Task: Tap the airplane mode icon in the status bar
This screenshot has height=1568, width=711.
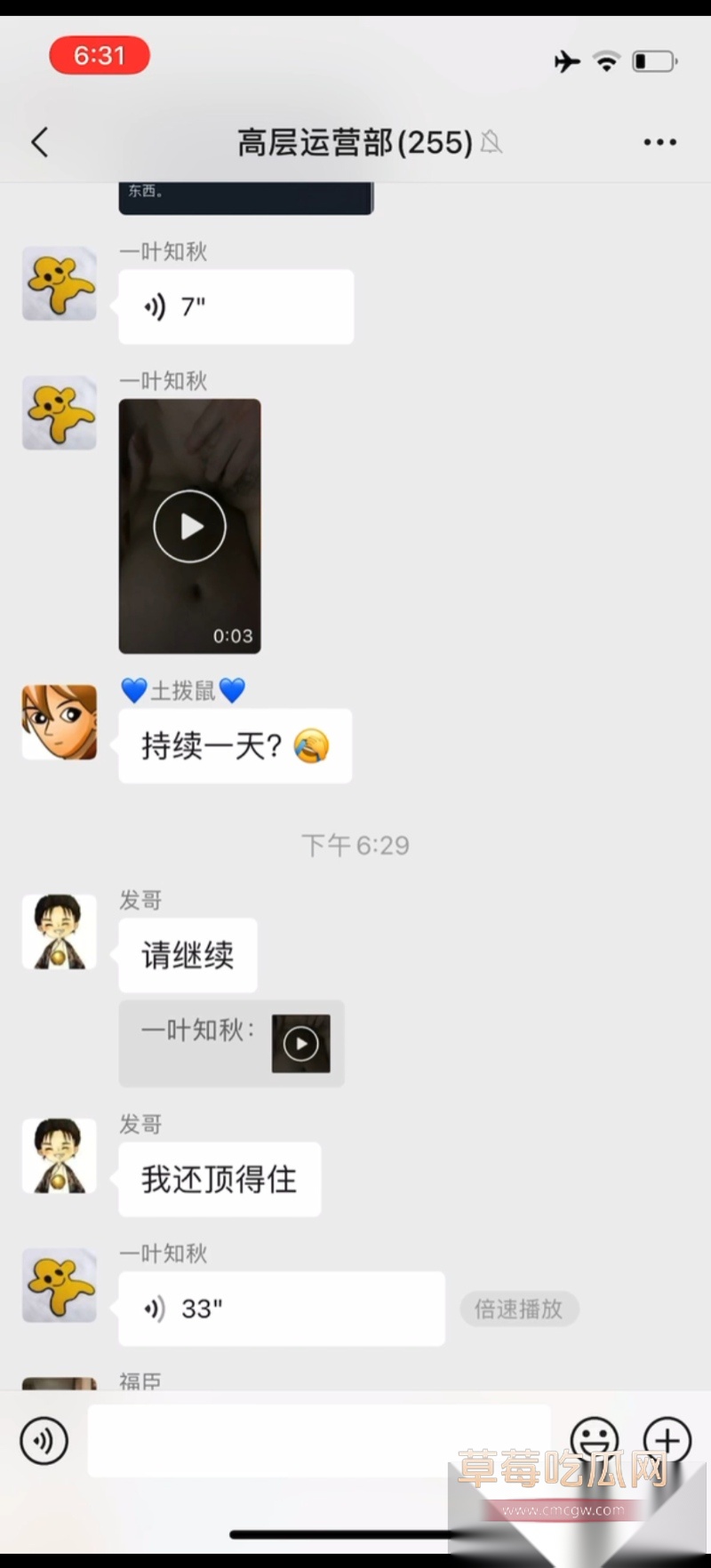Action: pyautogui.click(x=567, y=60)
